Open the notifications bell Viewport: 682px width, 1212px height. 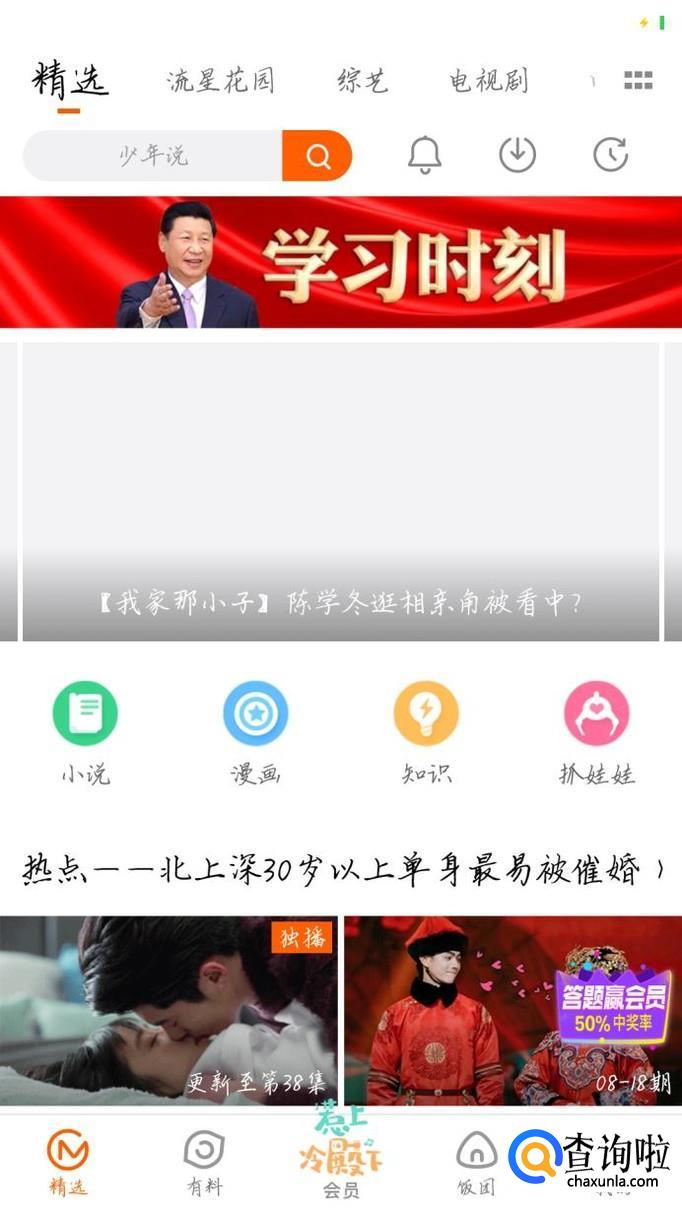424,155
